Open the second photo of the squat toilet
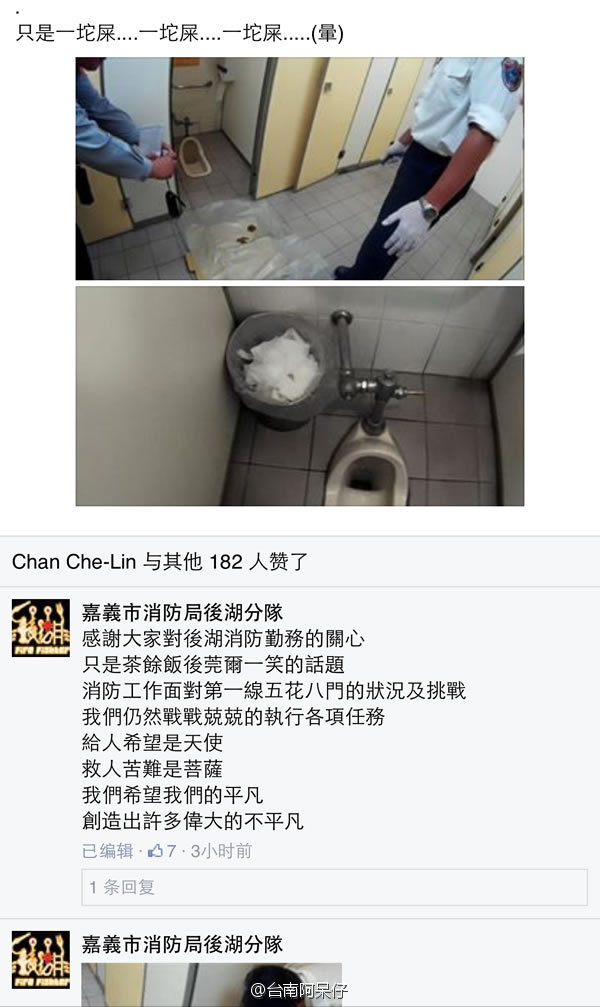This screenshot has width=600, height=1007. click(299, 396)
